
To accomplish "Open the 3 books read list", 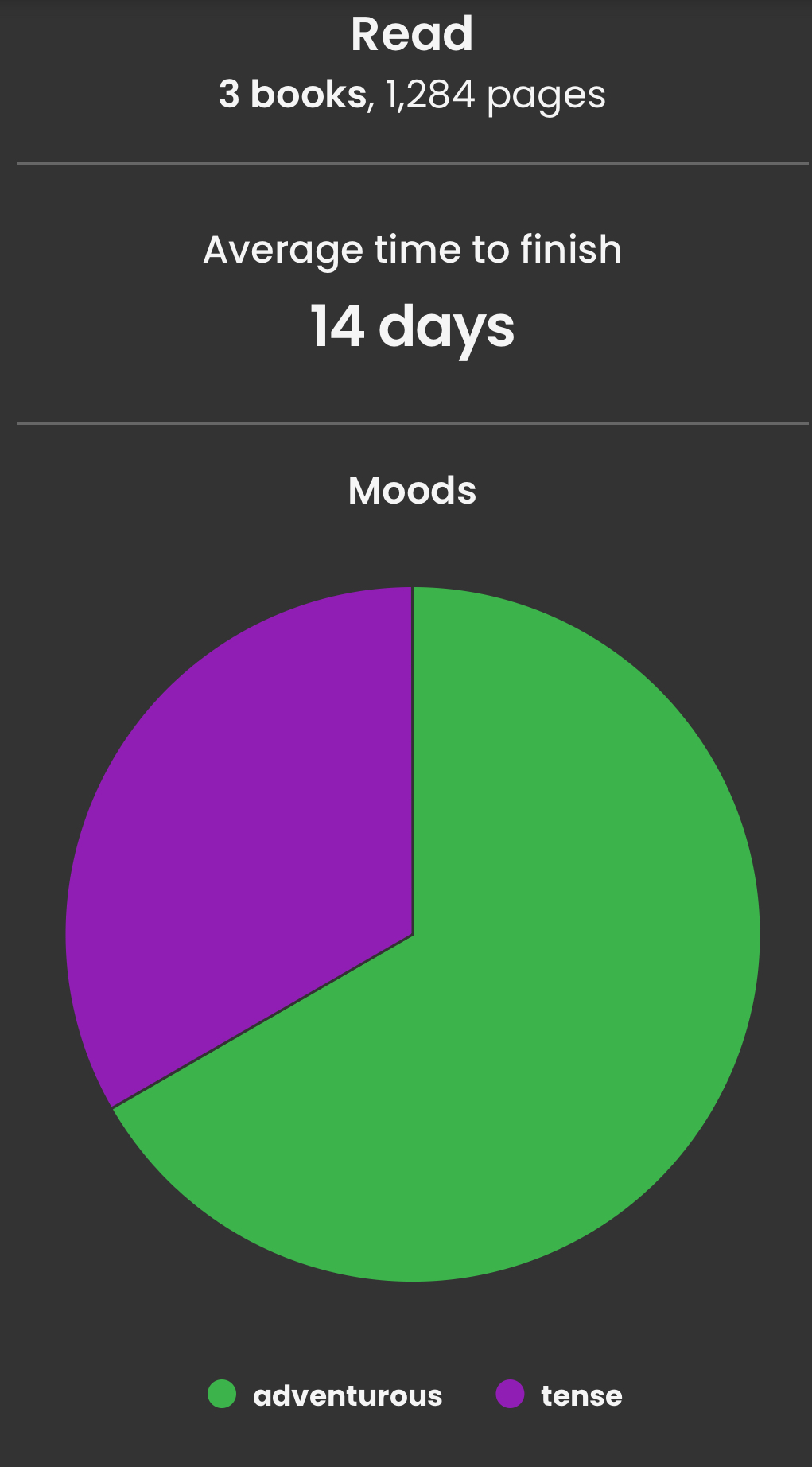I will [293, 95].
